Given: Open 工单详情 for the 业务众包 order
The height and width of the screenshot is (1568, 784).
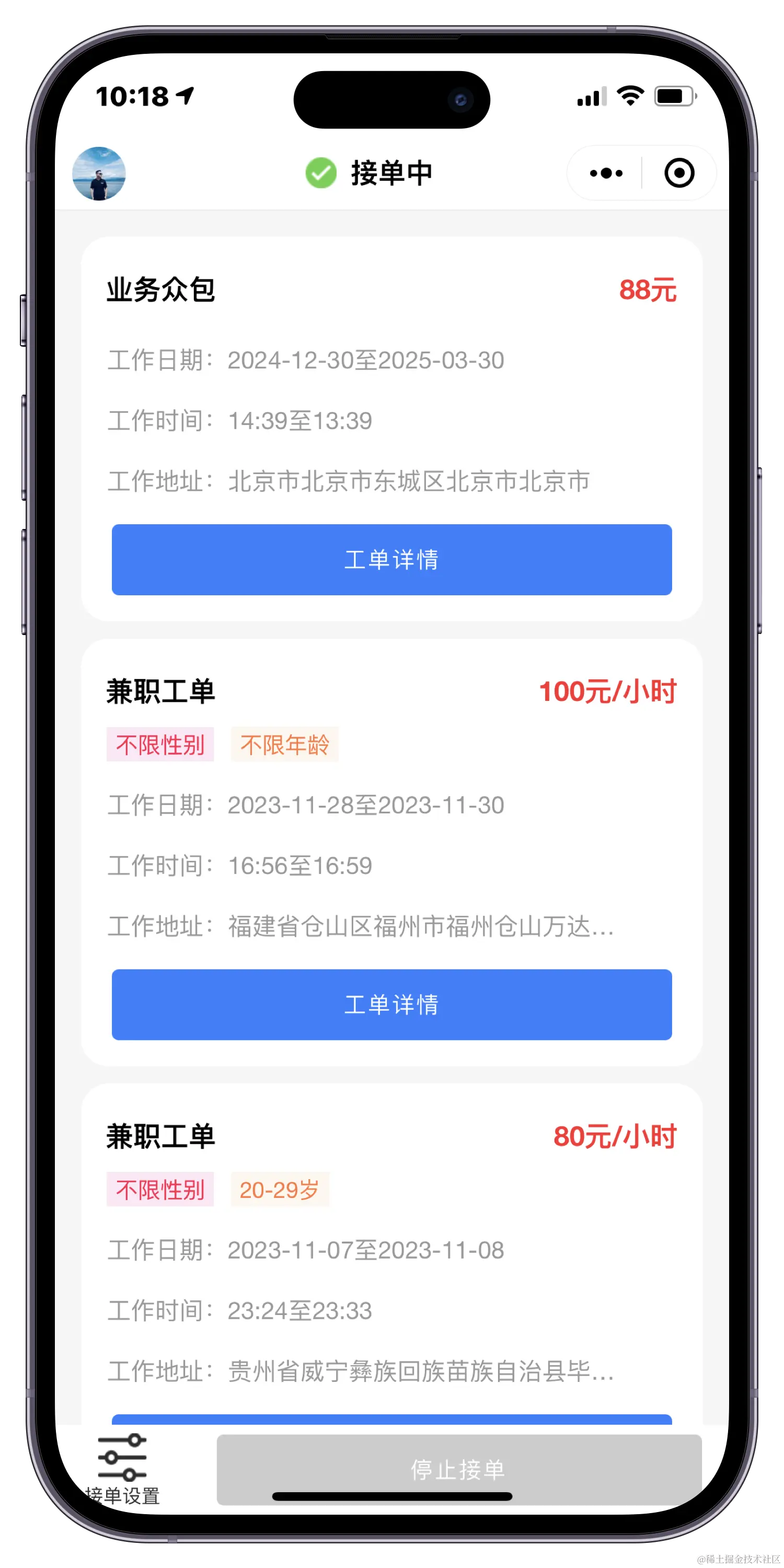Looking at the screenshot, I should click(391, 559).
